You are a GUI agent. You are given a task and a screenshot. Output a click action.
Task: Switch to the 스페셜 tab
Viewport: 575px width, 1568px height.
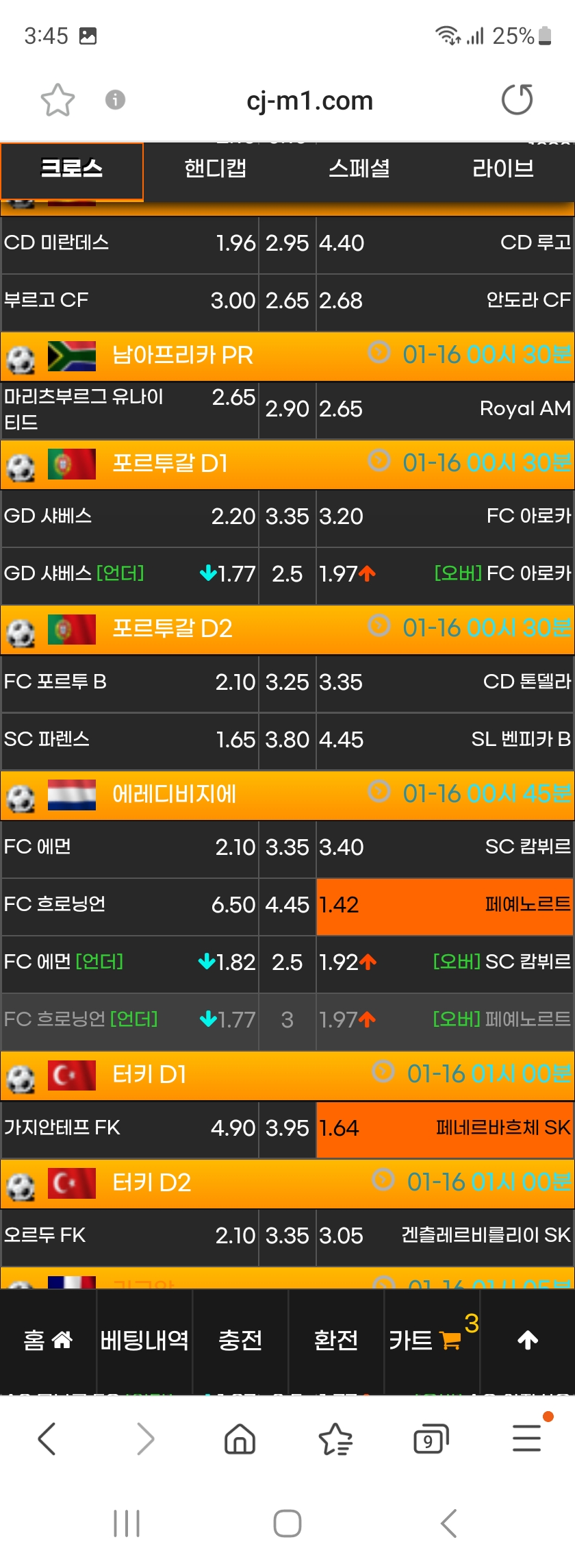(x=359, y=169)
